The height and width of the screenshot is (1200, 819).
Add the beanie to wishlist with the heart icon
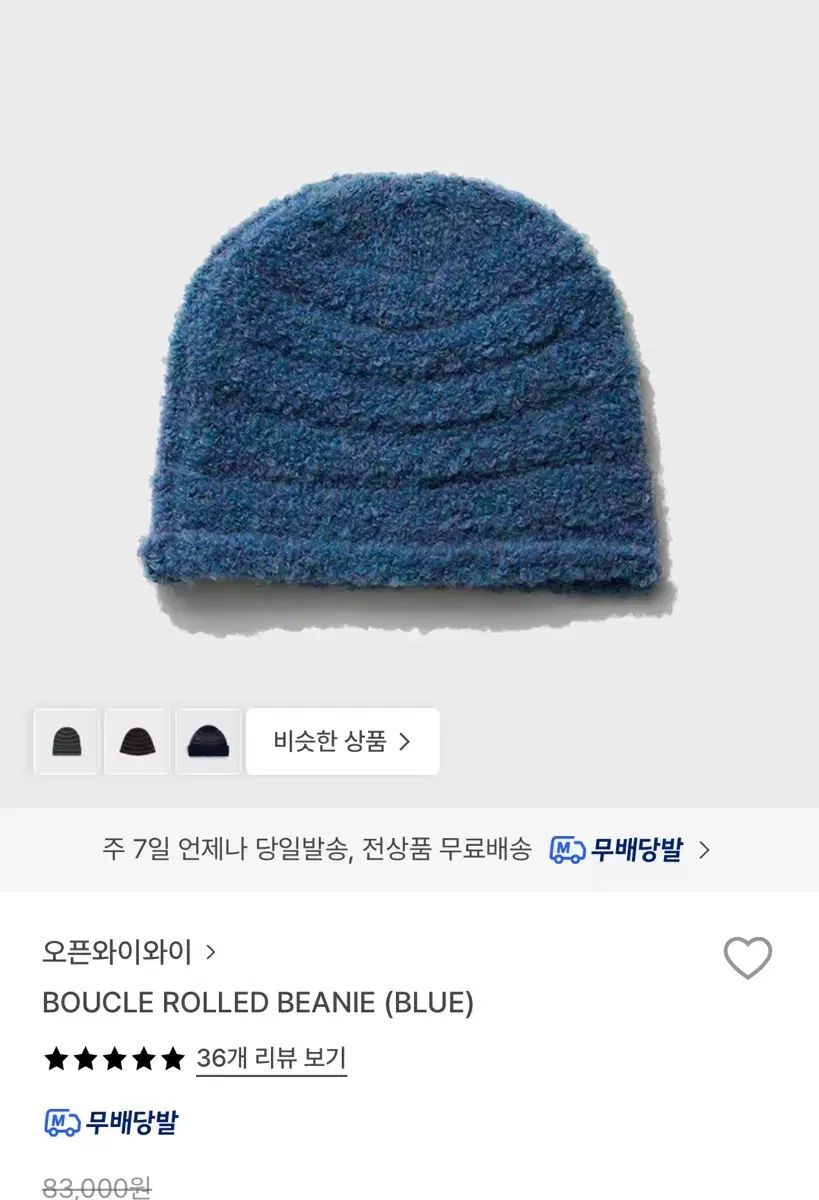pyautogui.click(x=747, y=959)
